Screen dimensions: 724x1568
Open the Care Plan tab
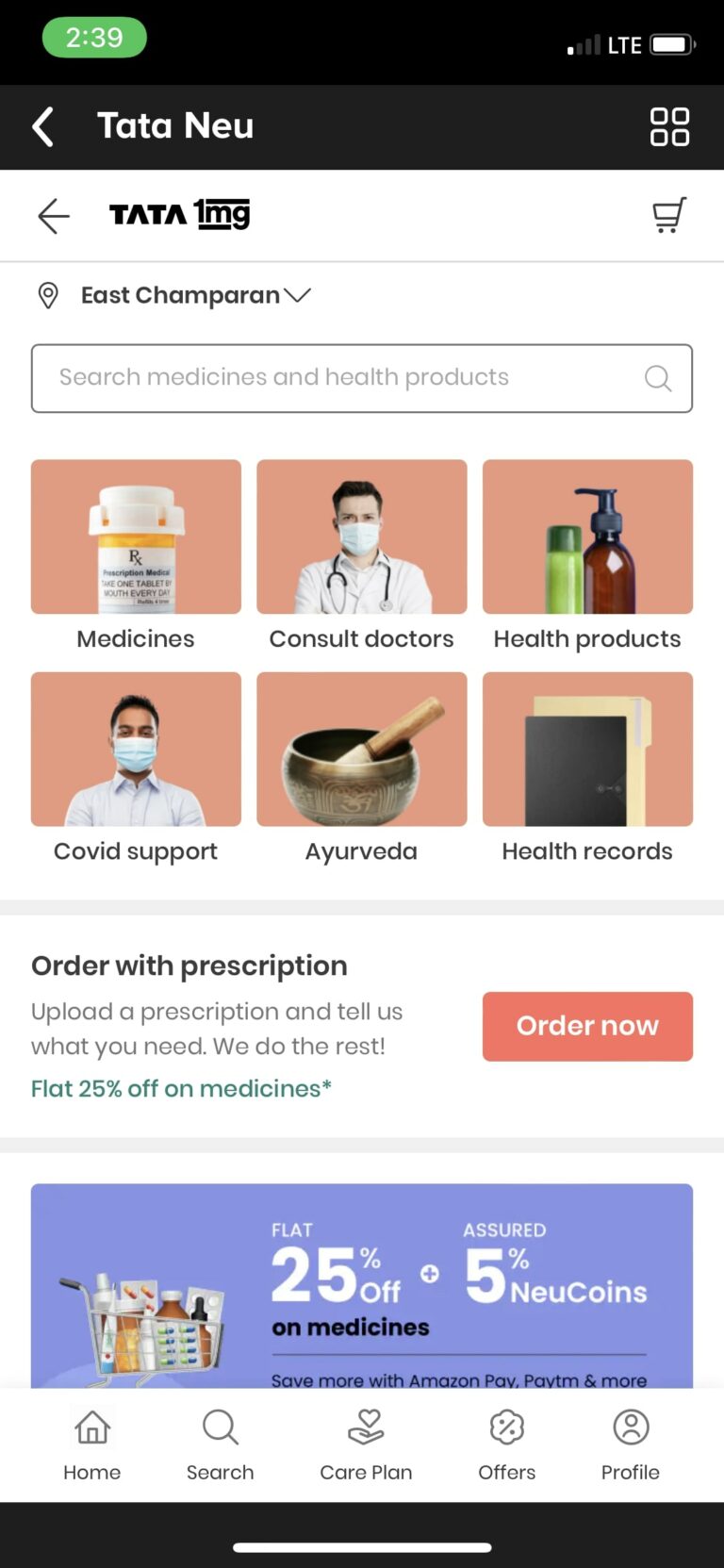point(366,1444)
